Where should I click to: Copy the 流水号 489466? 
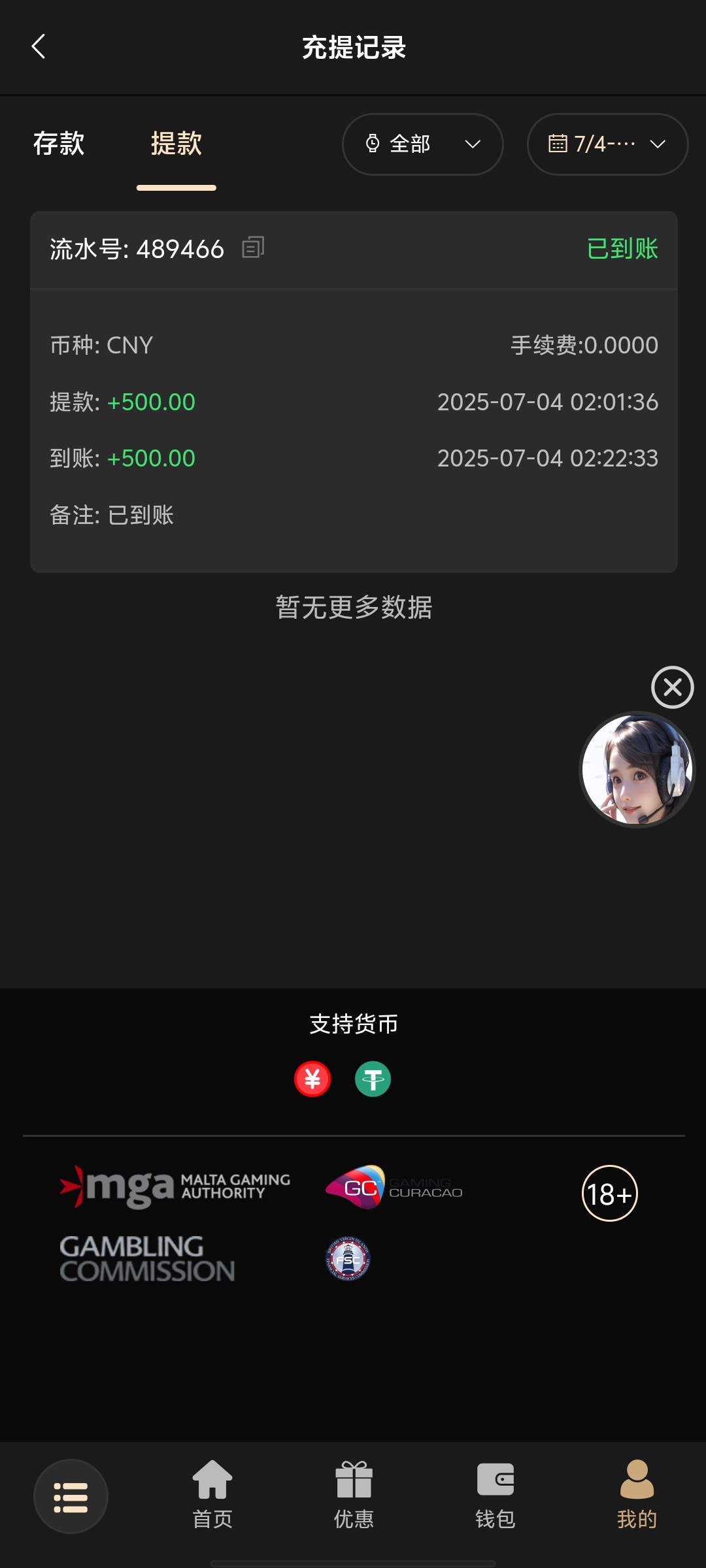click(253, 248)
